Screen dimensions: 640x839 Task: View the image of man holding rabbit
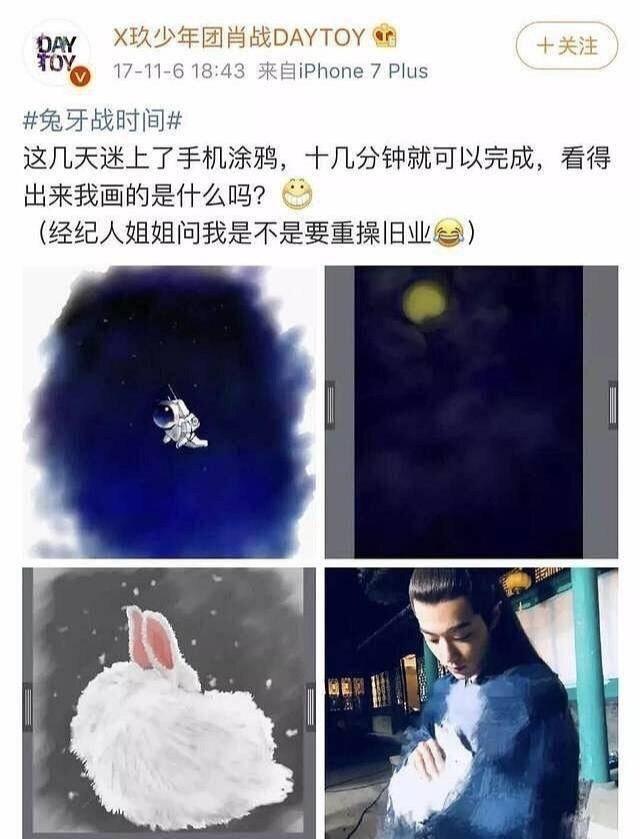470,700
